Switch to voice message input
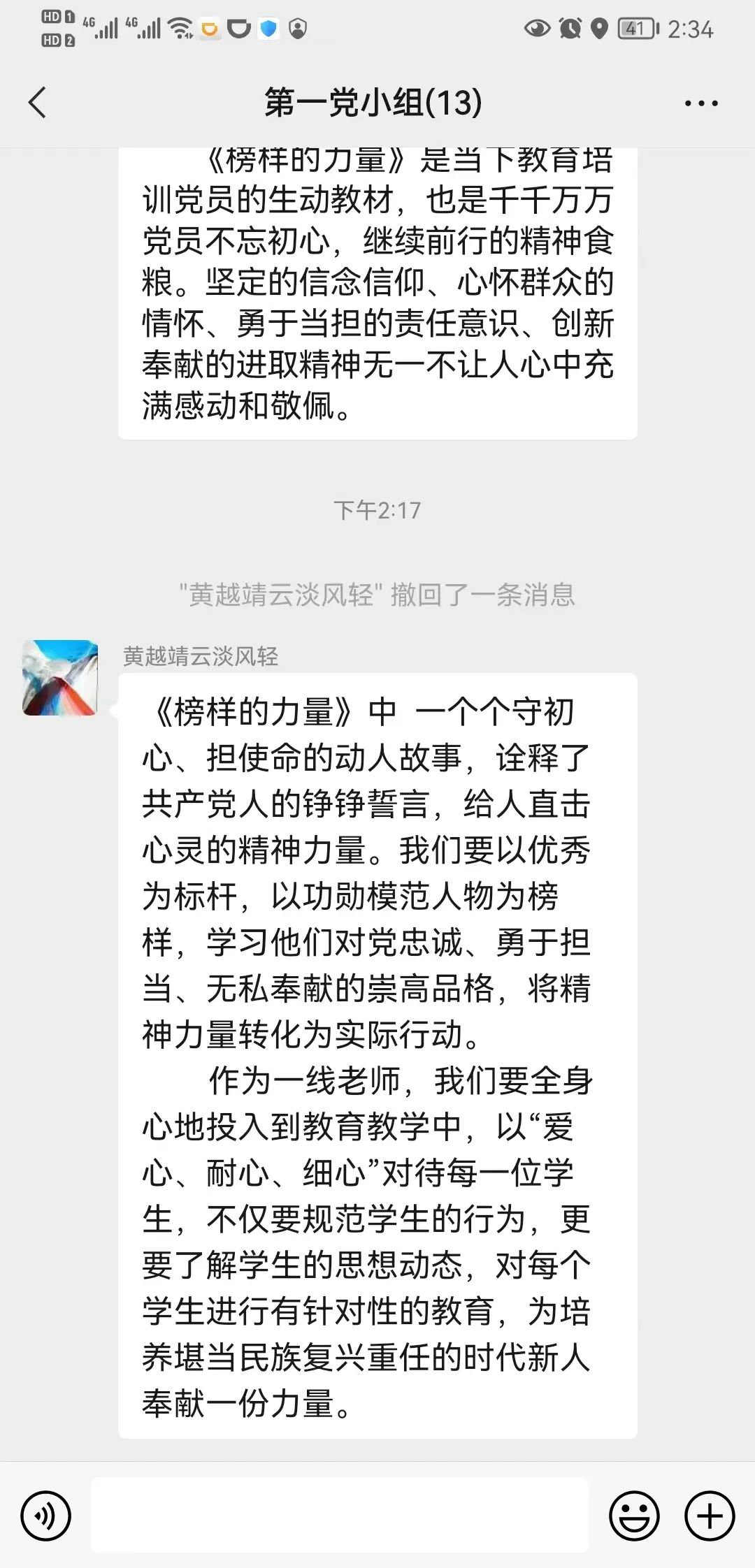755x1568 pixels. pyautogui.click(x=45, y=1516)
